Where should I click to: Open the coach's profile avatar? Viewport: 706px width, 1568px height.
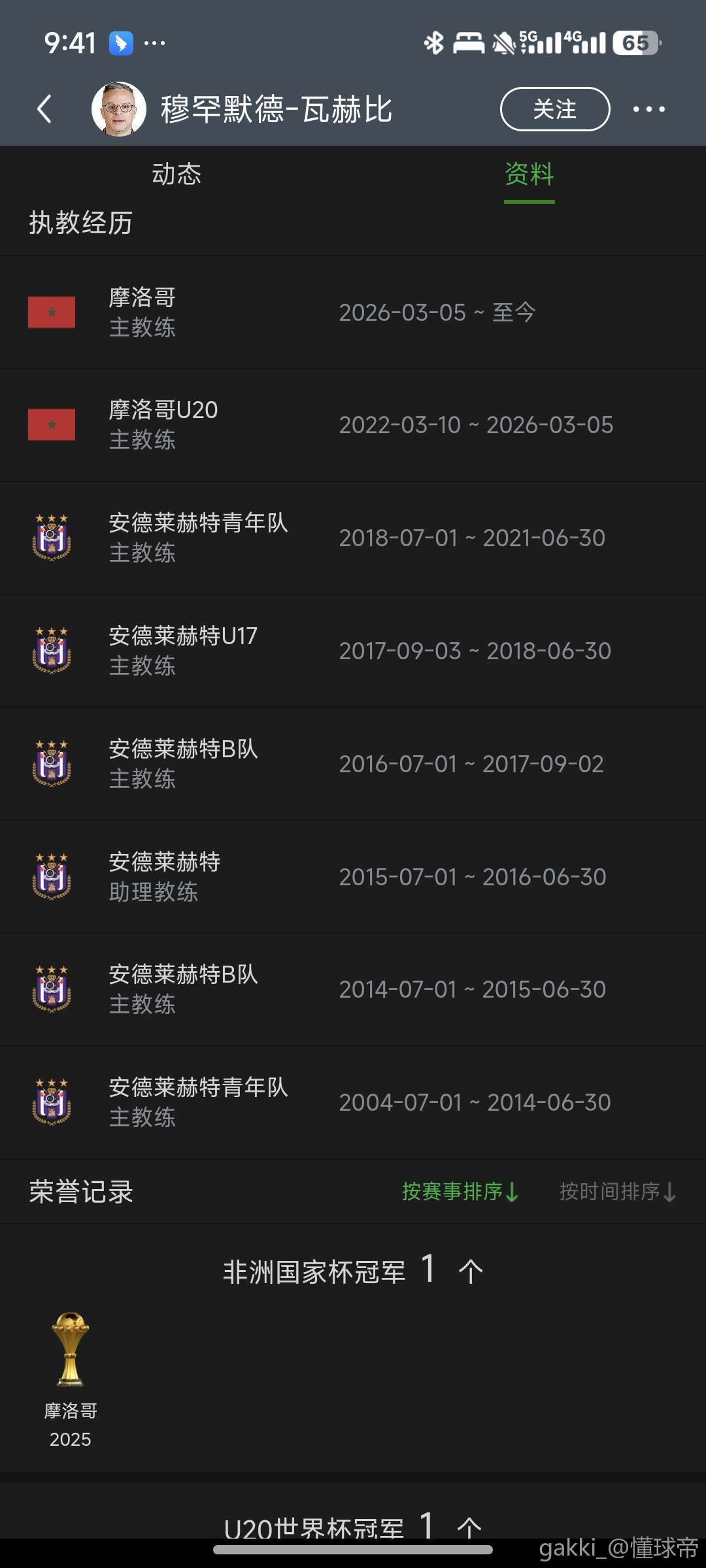click(x=118, y=109)
